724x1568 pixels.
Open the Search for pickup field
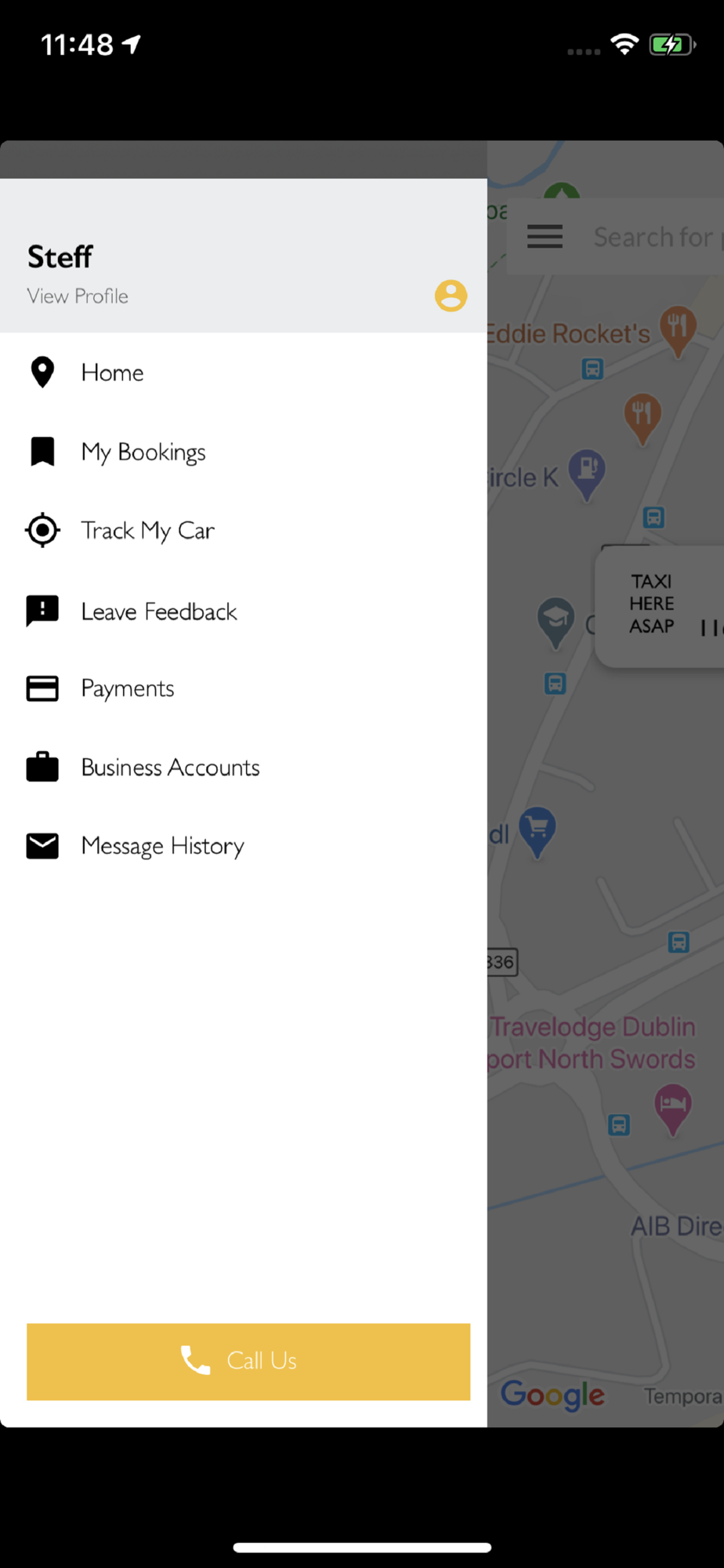[654, 237]
